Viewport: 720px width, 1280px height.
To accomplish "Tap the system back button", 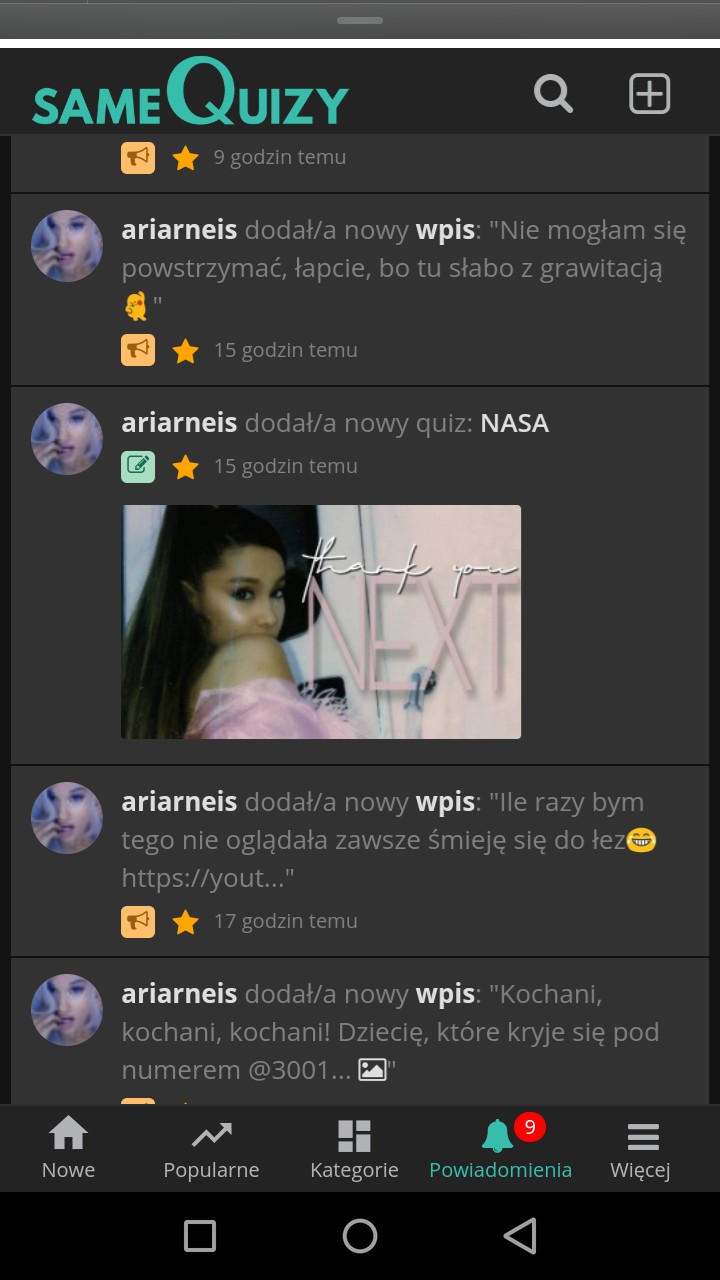I will (520, 1236).
